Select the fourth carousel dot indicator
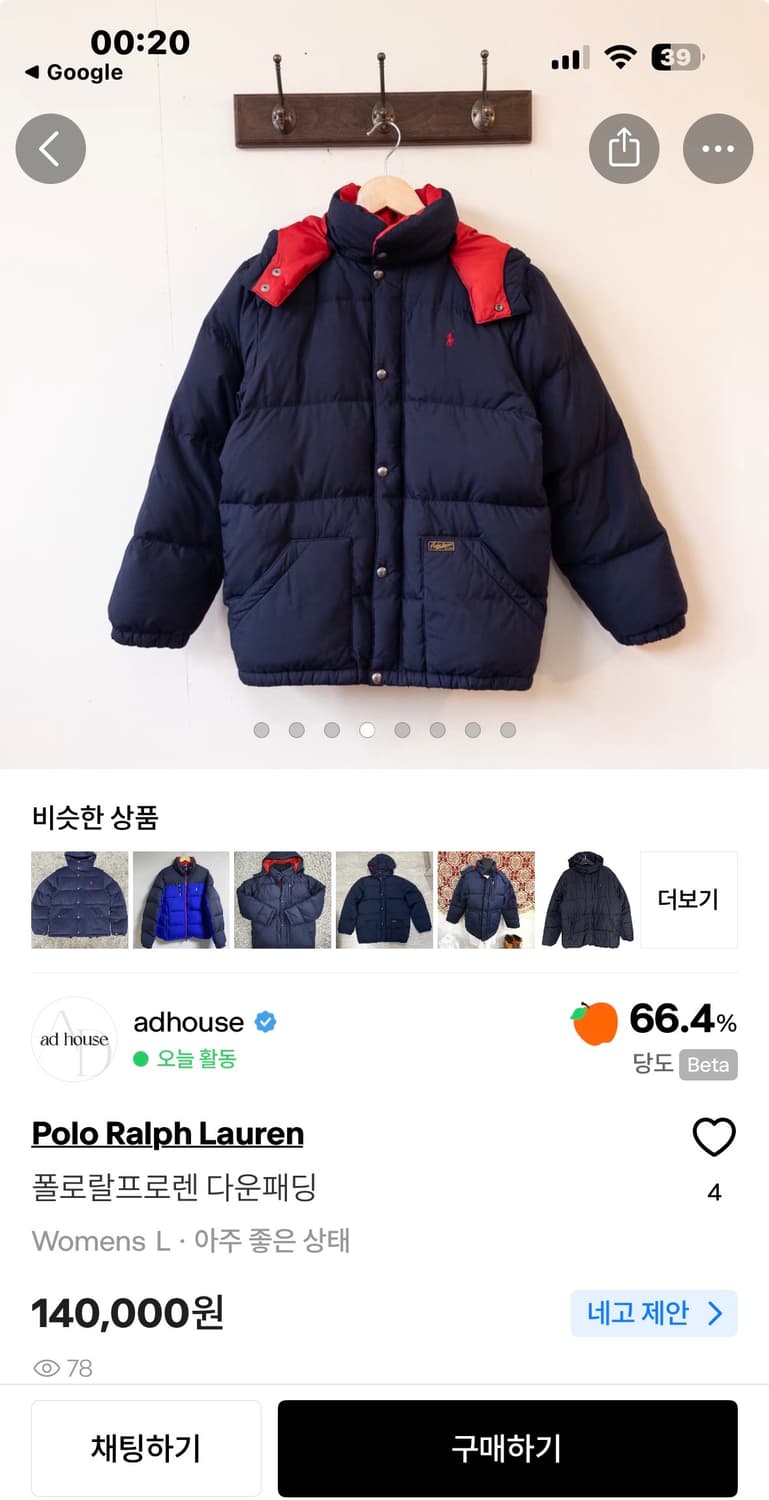The width and height of the screenshot is (769, 1500). 367,730
